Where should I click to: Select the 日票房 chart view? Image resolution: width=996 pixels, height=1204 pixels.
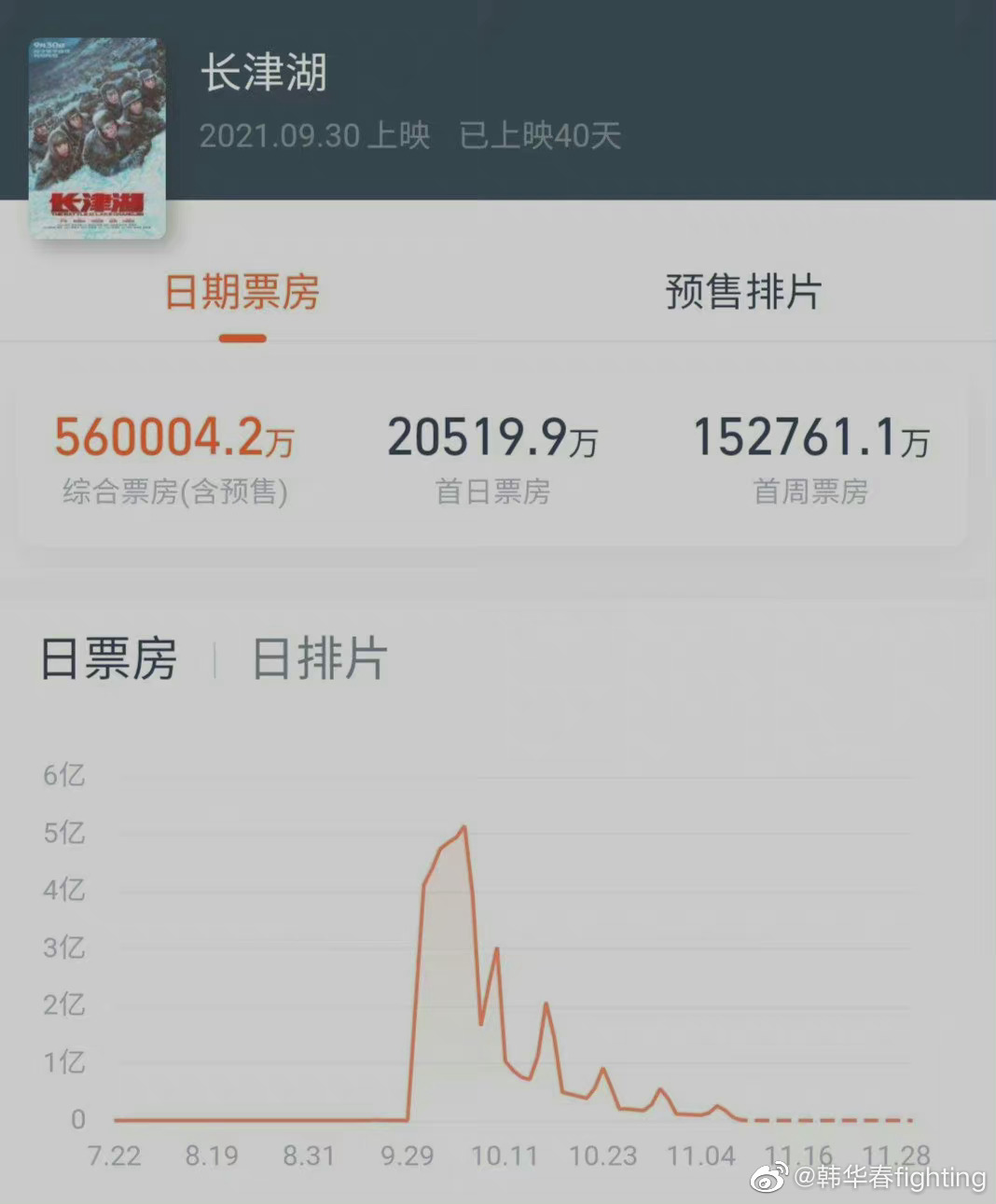coord(109,659)
